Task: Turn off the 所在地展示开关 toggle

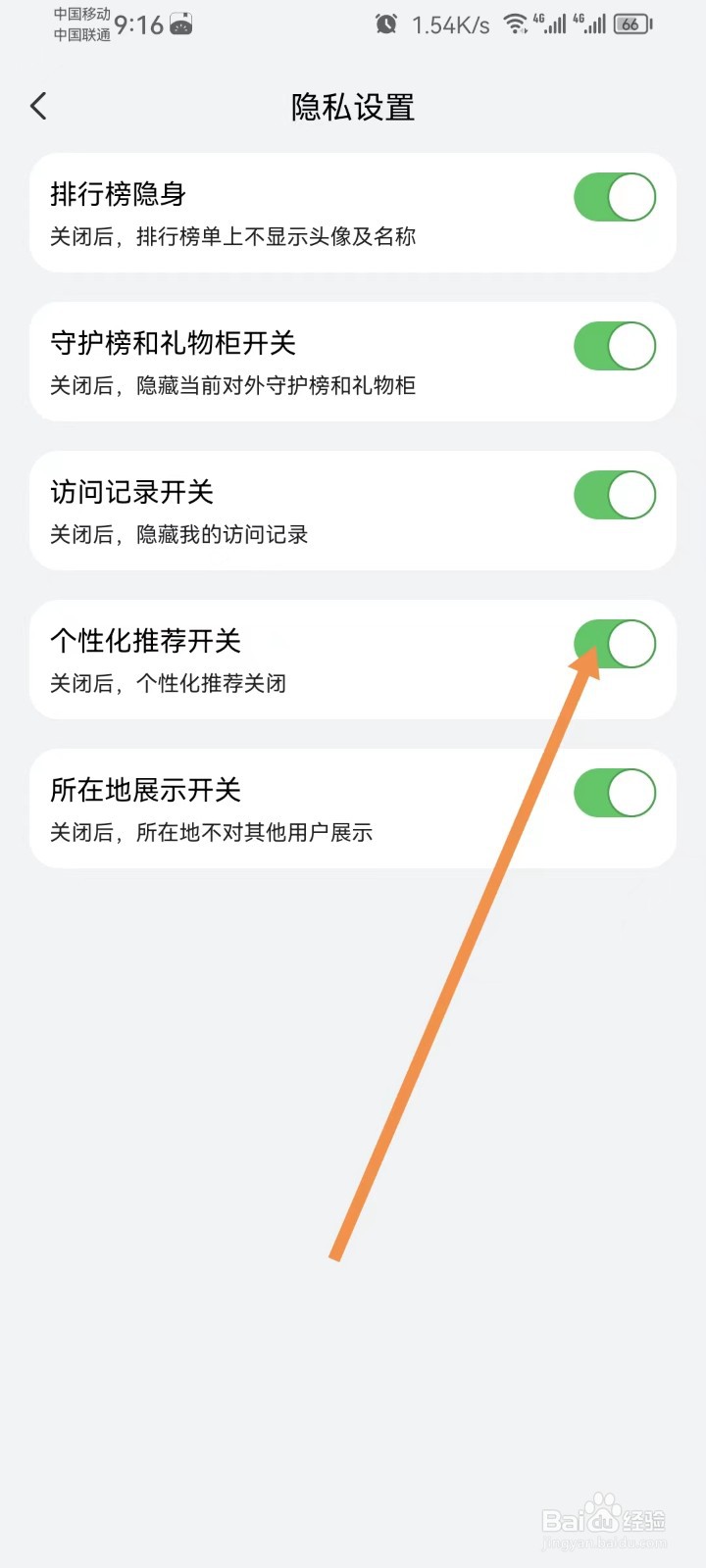Action: [x=614, y=793]
